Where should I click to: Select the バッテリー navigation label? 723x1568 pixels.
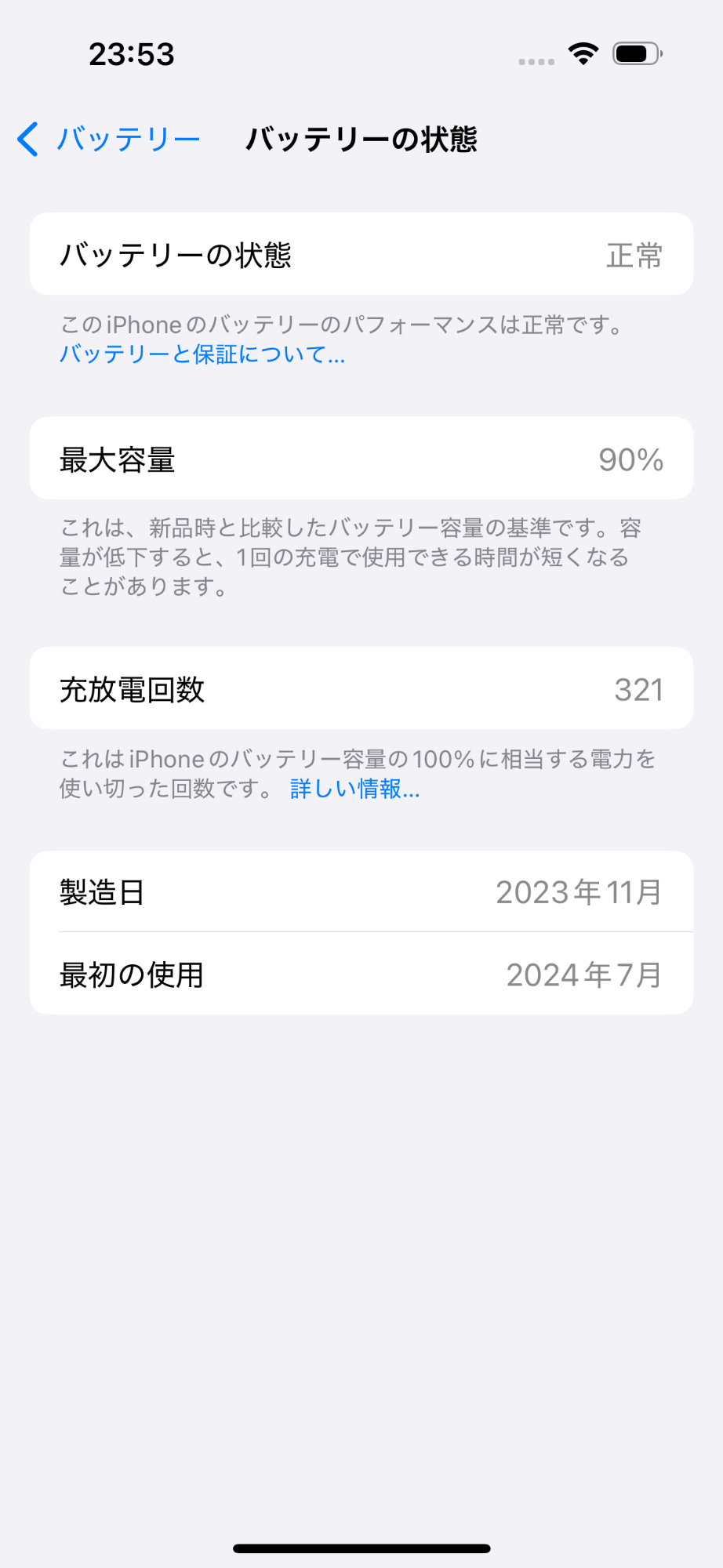(x=129, y=139)
